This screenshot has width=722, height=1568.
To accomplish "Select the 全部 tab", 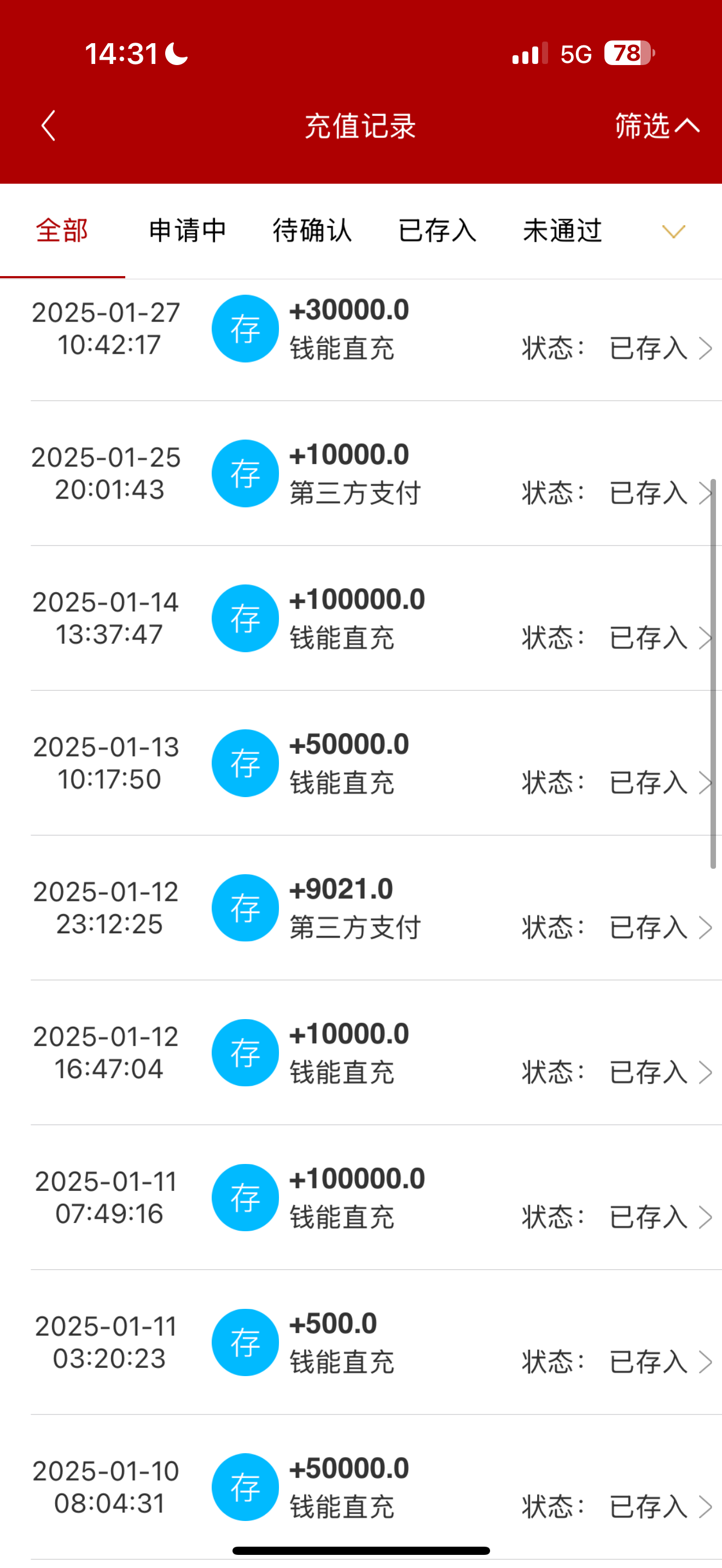I will point(62,231).
